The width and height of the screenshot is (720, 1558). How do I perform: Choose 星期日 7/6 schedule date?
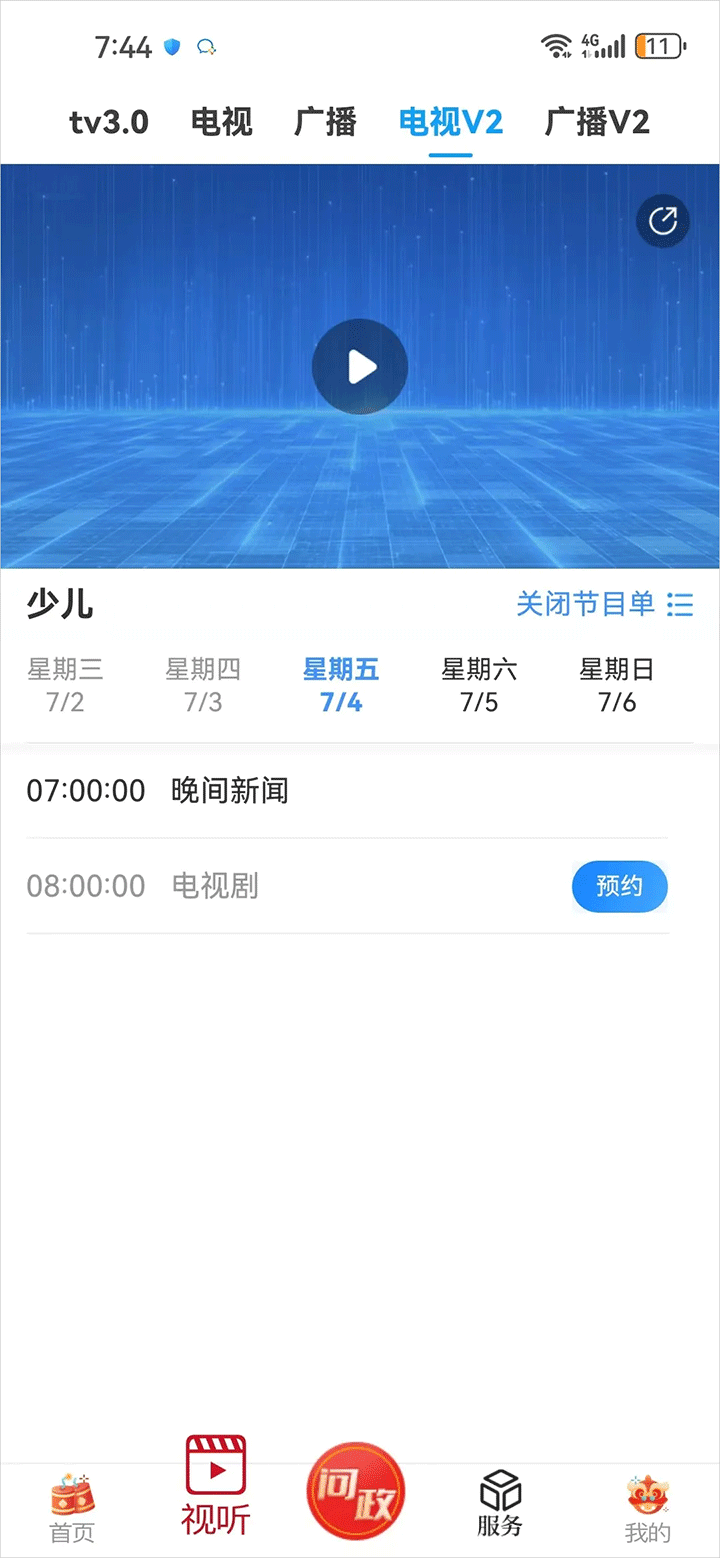(617, 685)
